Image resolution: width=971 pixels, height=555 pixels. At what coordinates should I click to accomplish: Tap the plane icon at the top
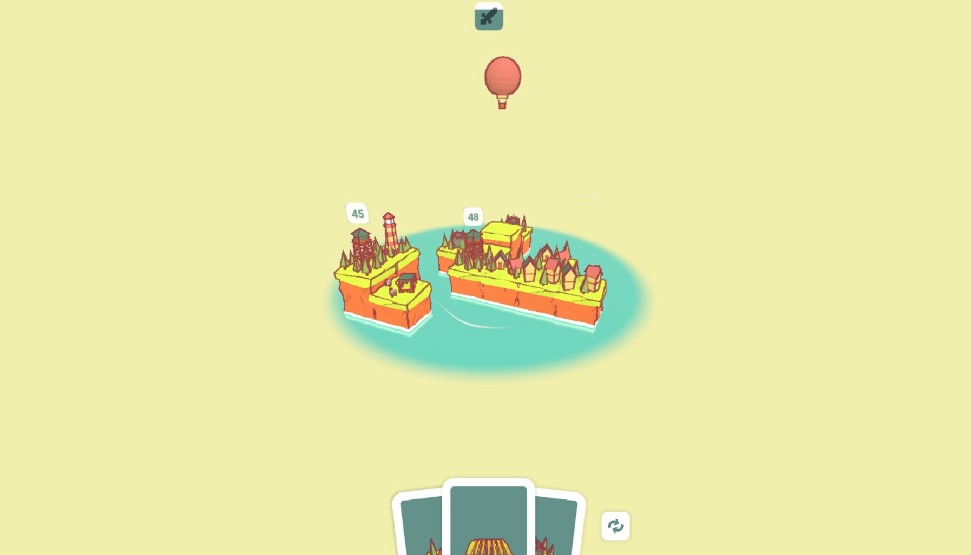pos(488,17)
